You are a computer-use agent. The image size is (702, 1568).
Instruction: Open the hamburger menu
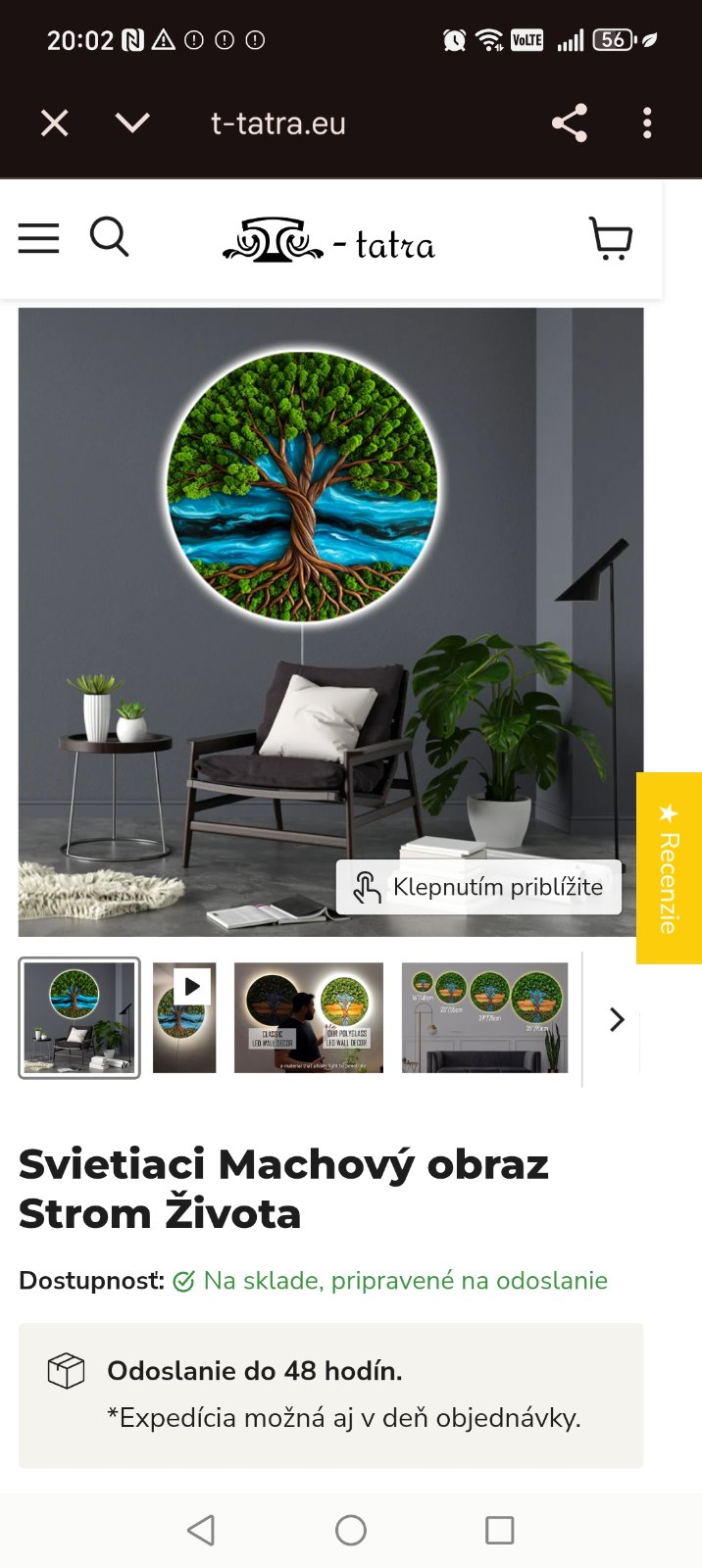(39, 238)
